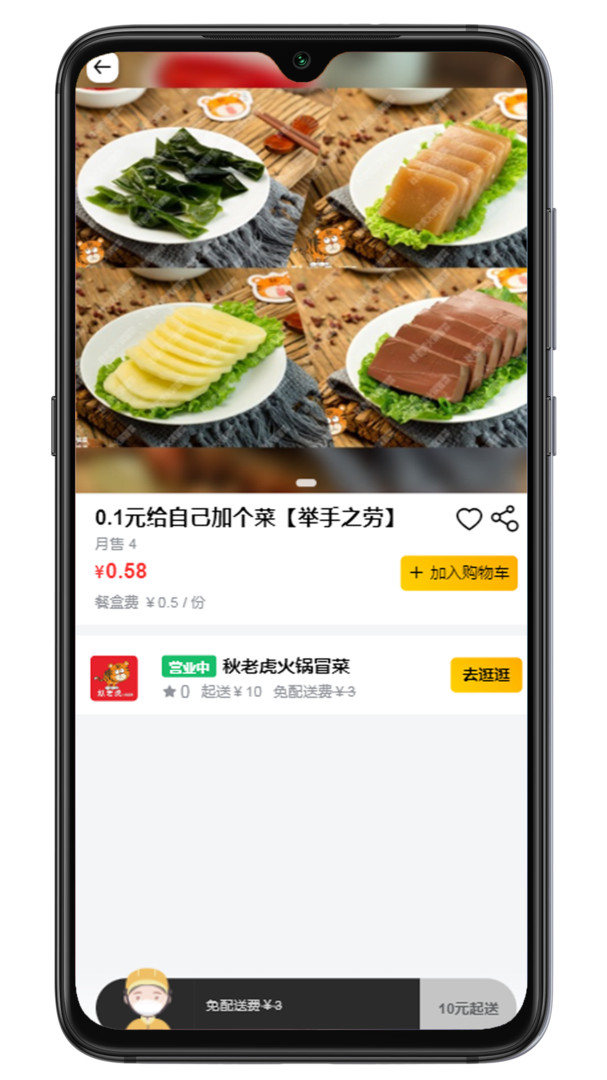Open the cart bar with delivery rider

(x=260, y=1004)
